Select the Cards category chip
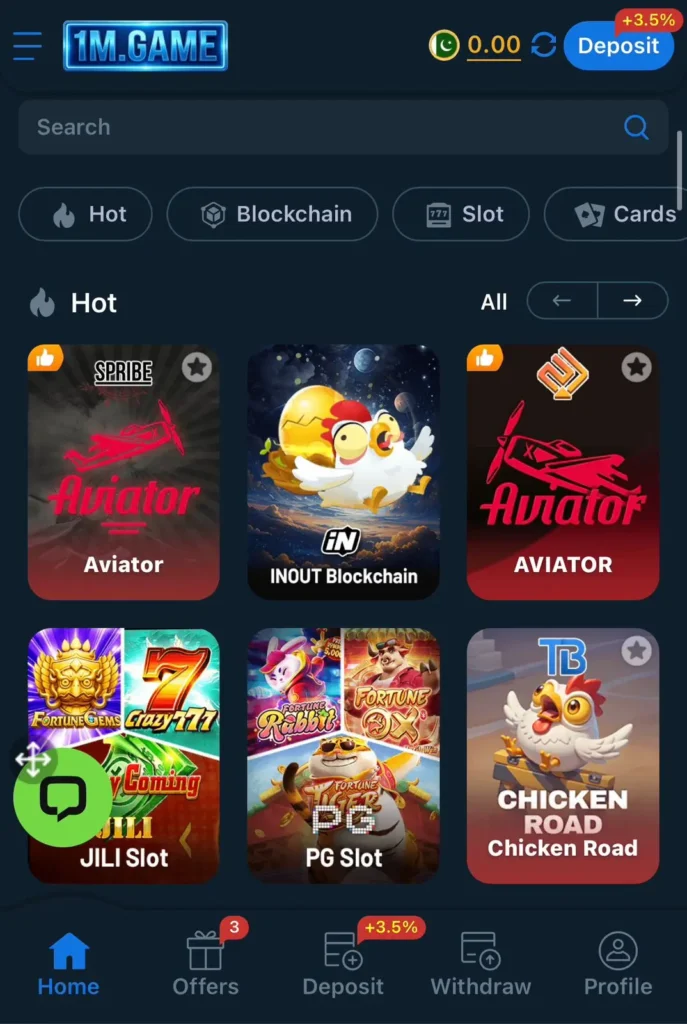Viewport: 687px width, 1024px height. coord(620,214)
